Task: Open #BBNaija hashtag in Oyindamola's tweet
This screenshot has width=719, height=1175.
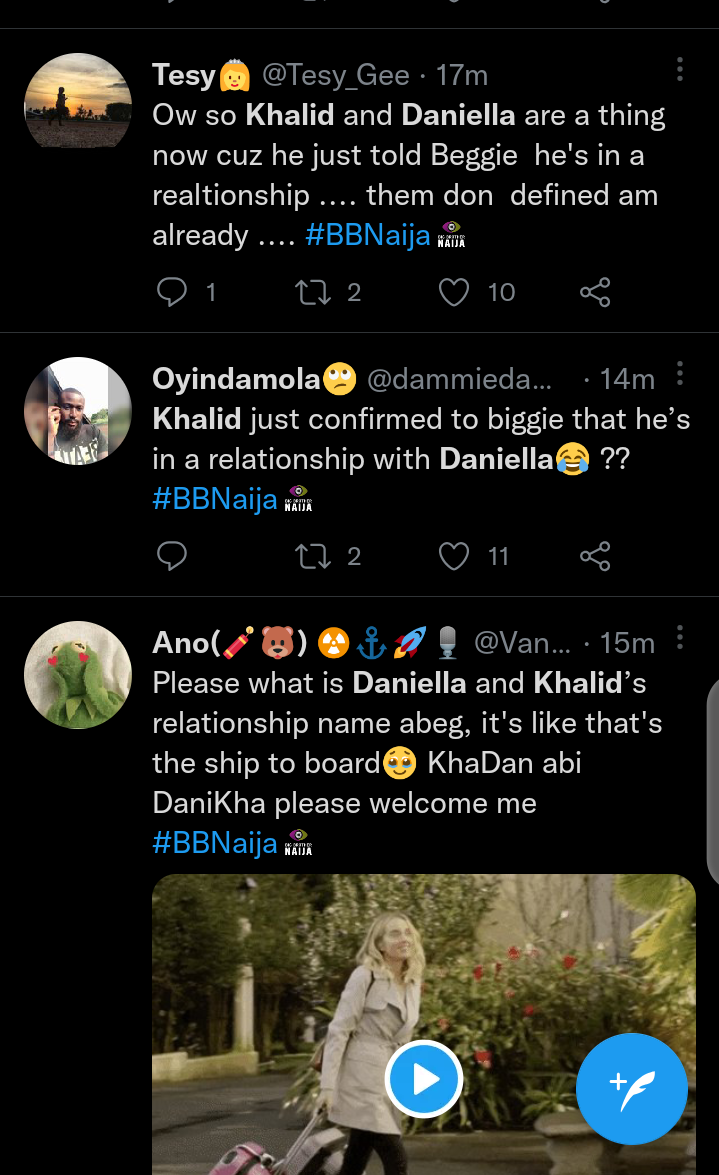Action: [x=215, y=498]
